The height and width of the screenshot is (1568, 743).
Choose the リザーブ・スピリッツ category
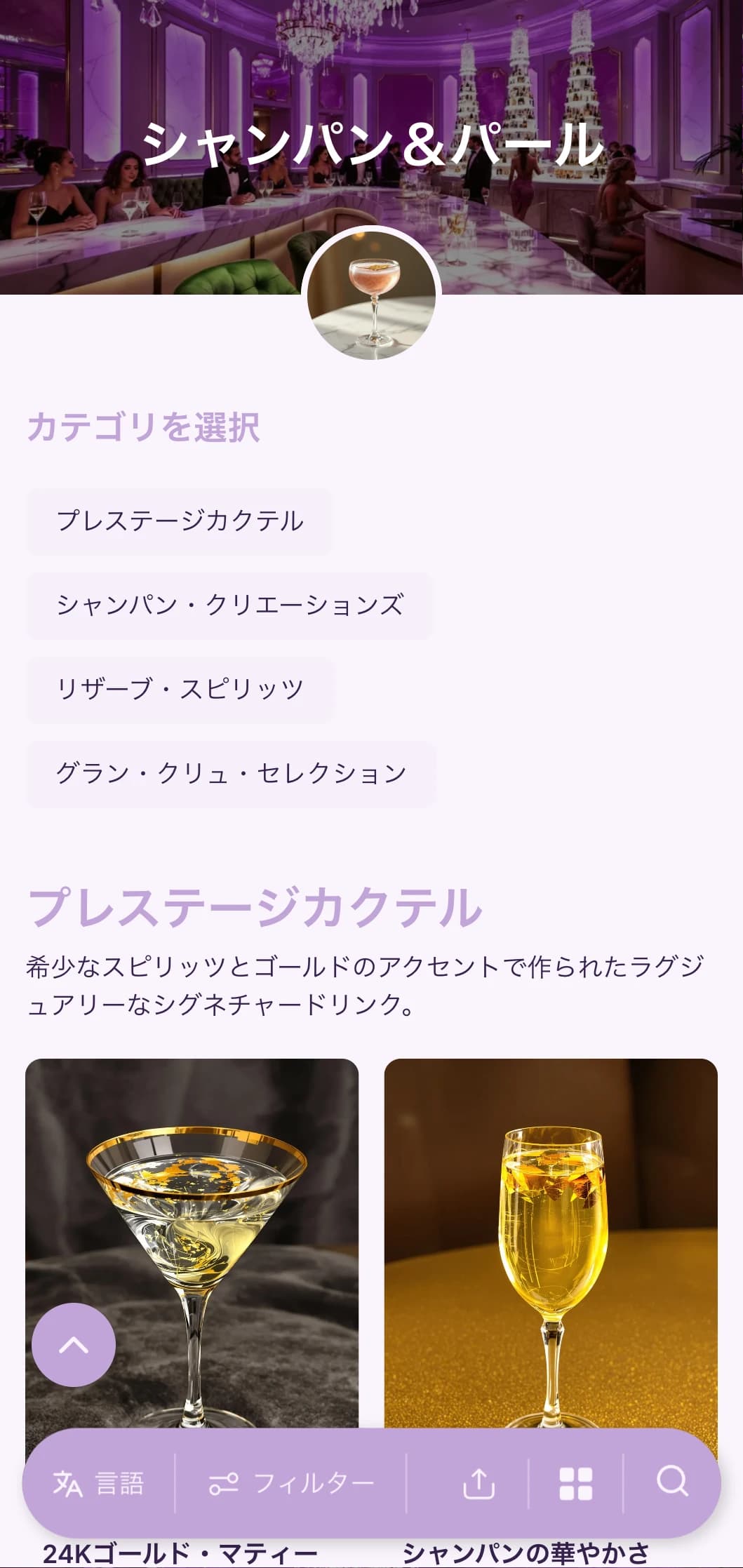[x=180, y=690]
